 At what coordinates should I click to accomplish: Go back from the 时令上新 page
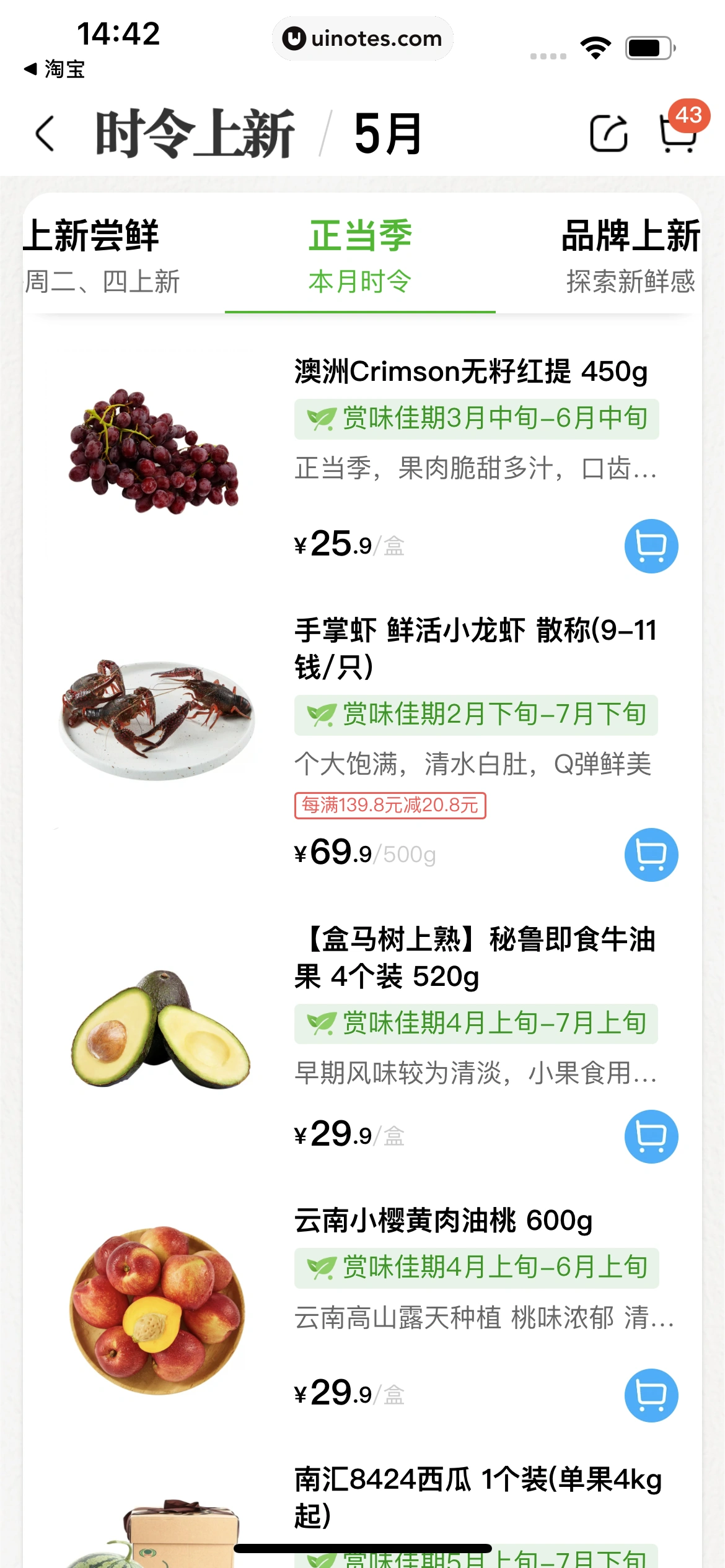[x=45, y=133]
